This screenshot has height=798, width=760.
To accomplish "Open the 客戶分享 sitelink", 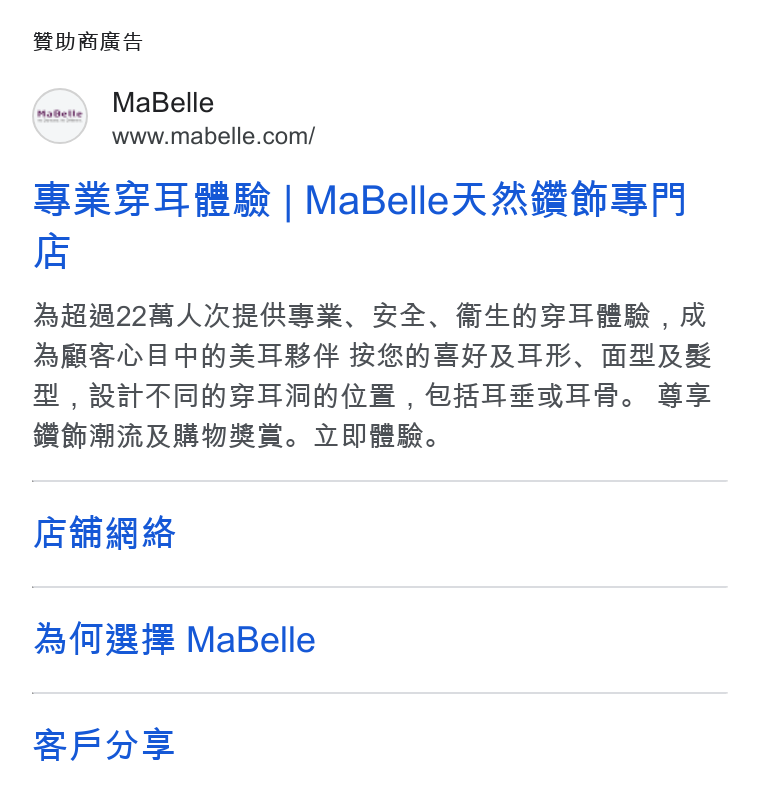I will pyautogui.click(x=104, y=745).
